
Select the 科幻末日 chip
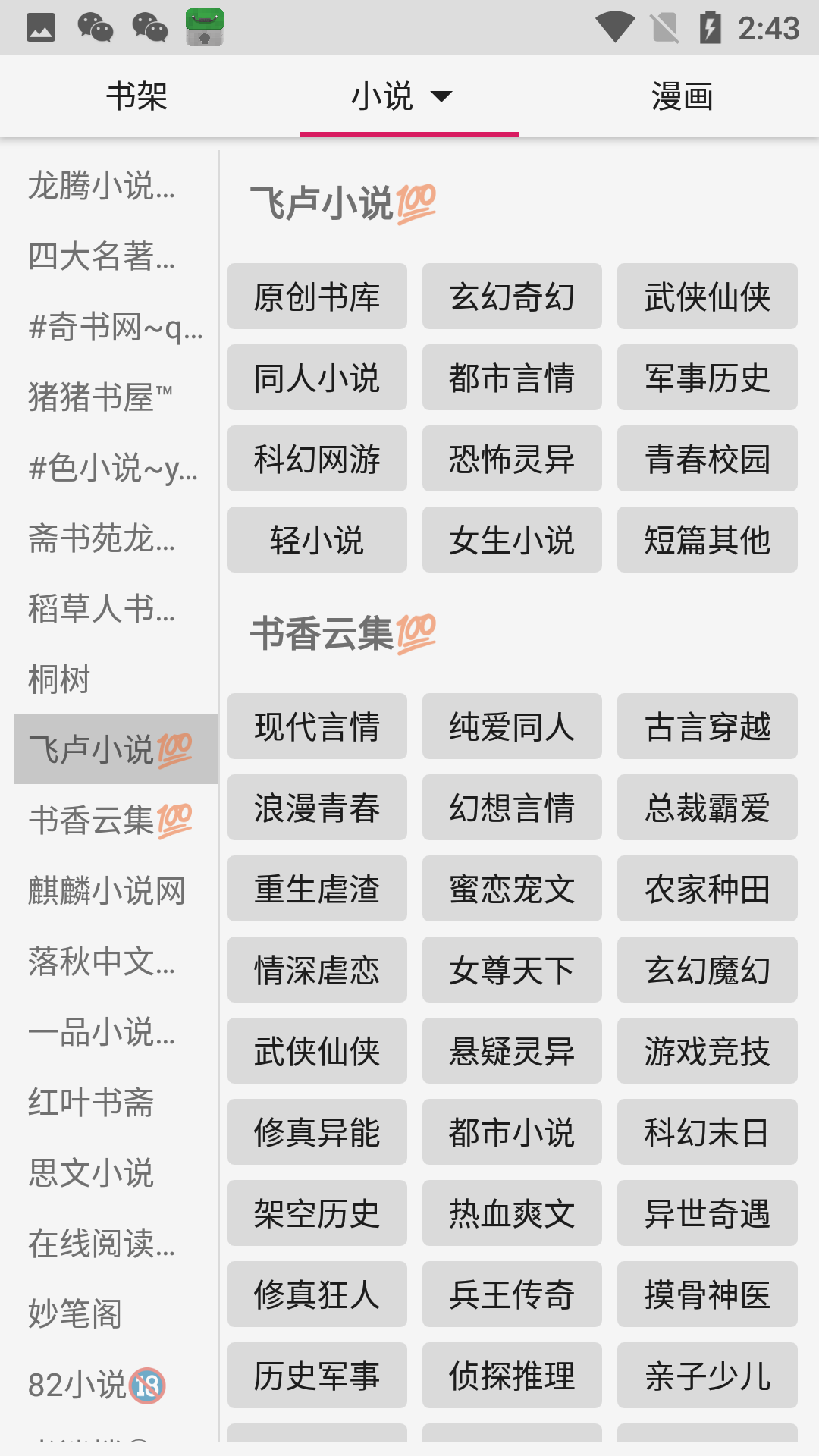707,1132
